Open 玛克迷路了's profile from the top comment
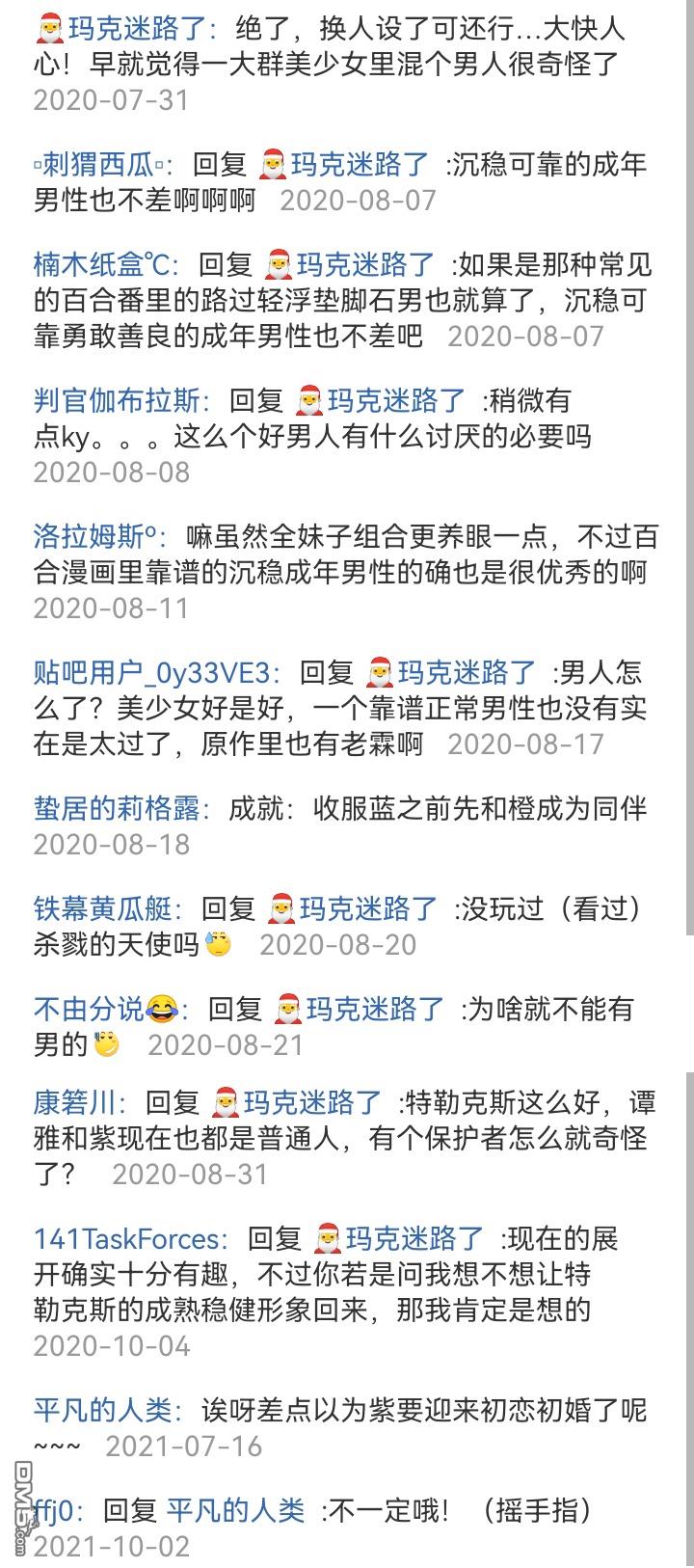 point(131,28)
